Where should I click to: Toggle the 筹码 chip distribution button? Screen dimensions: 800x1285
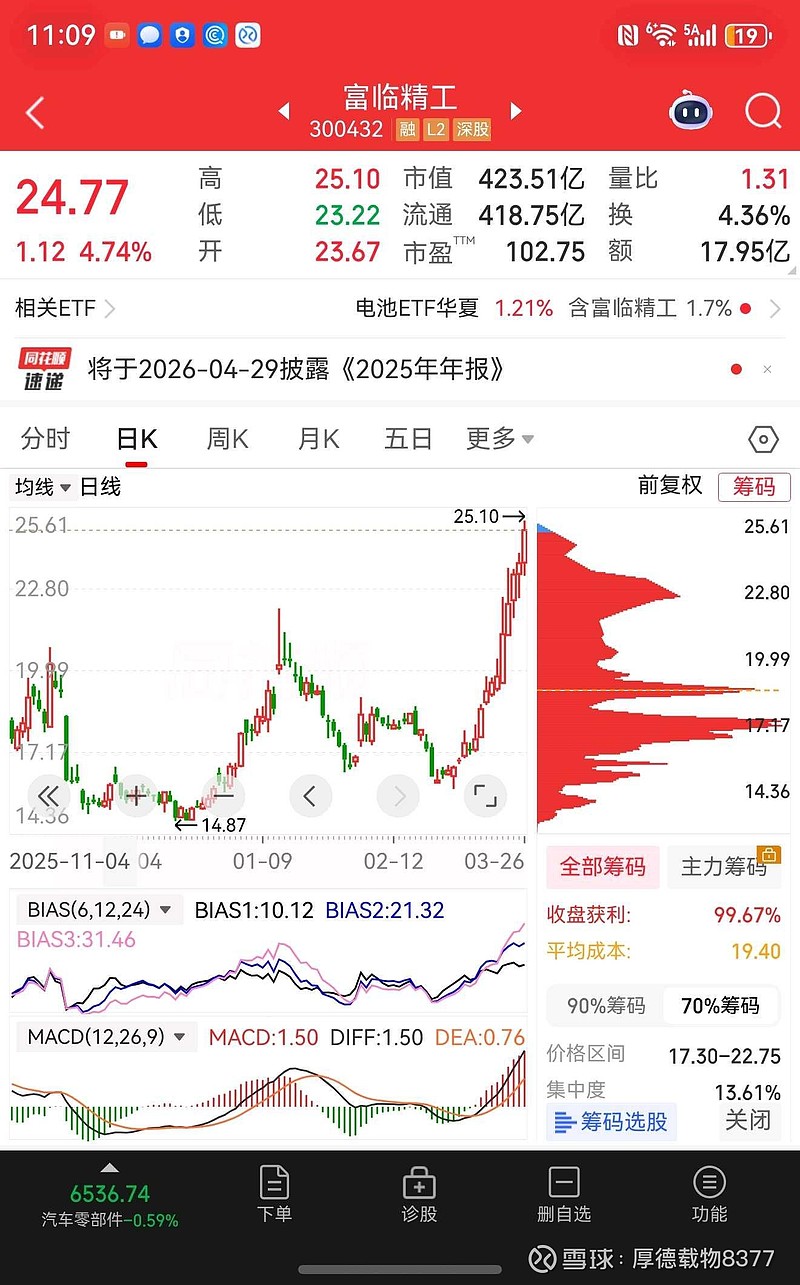[x=754, y=487]
